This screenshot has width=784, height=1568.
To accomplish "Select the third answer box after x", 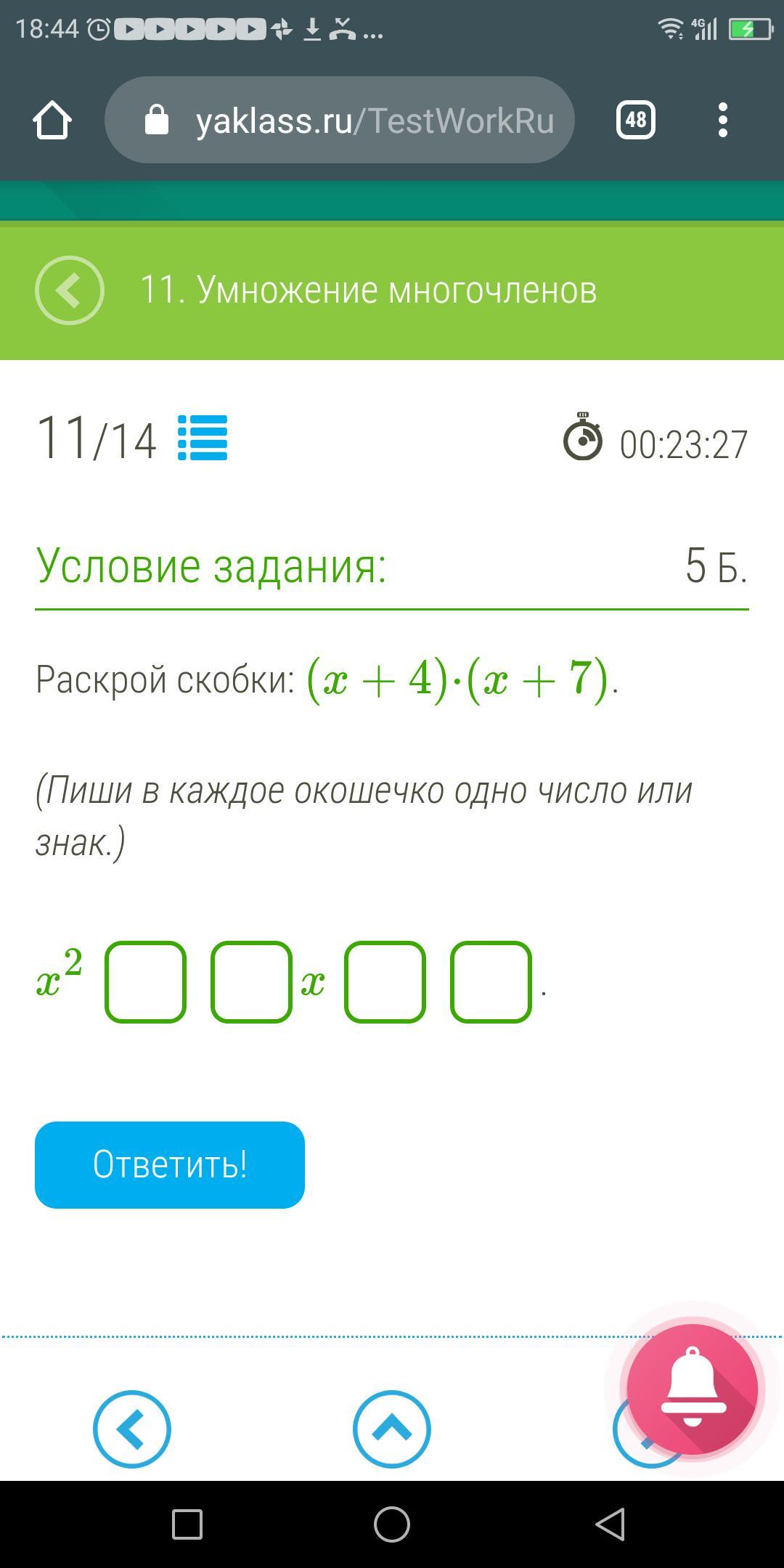I will click(385, 982).
